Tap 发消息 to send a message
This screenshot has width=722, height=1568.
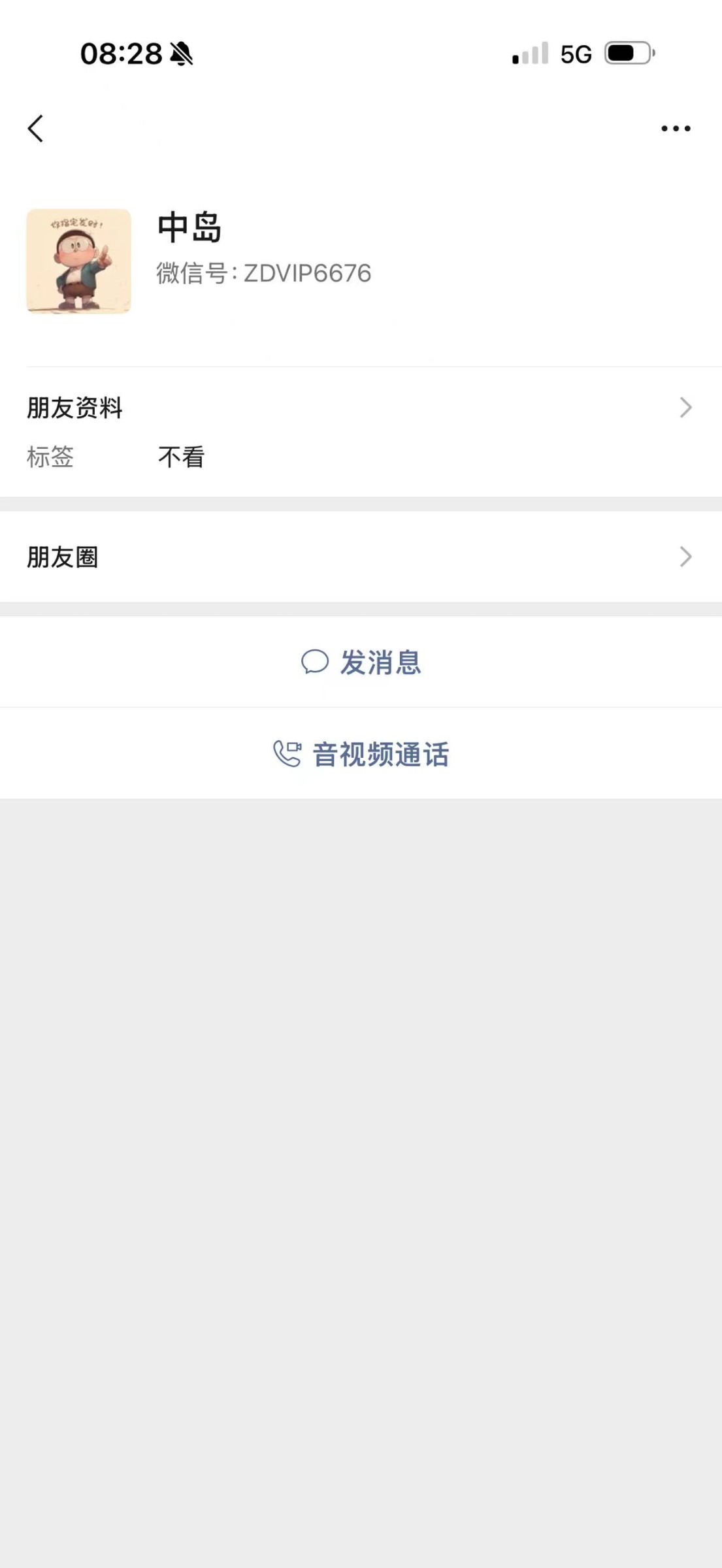(361, 662)
